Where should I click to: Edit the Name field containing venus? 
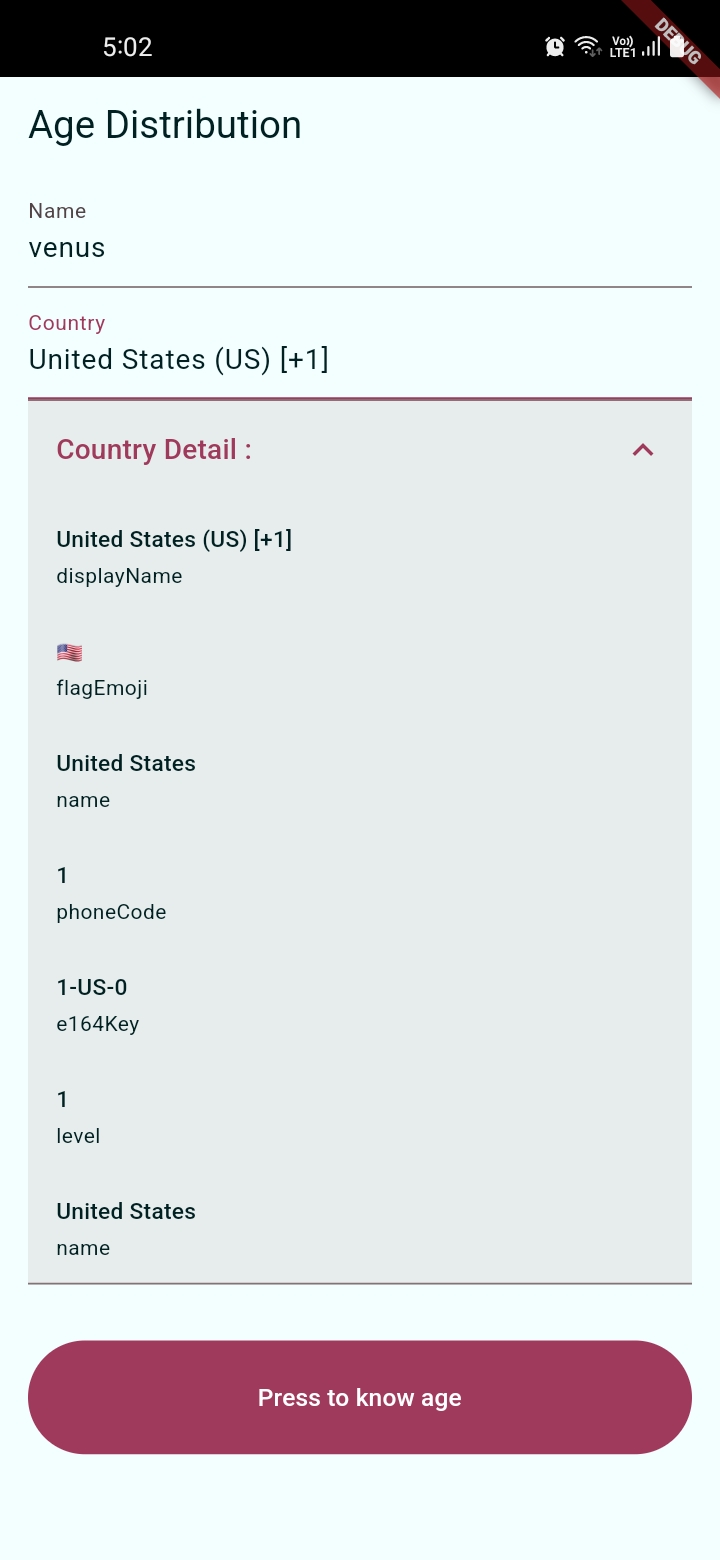359,248
